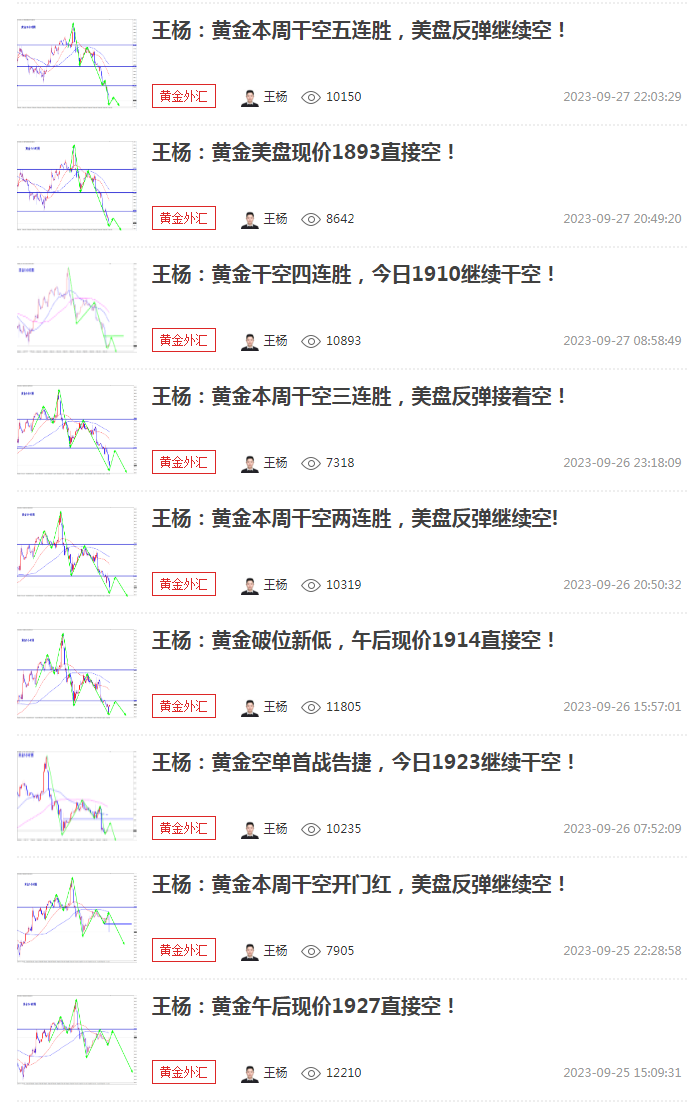View author 王杨 under 两连胜 article
The height and width of the screenshot is (1102, 695).
click(x=265, y=585)
